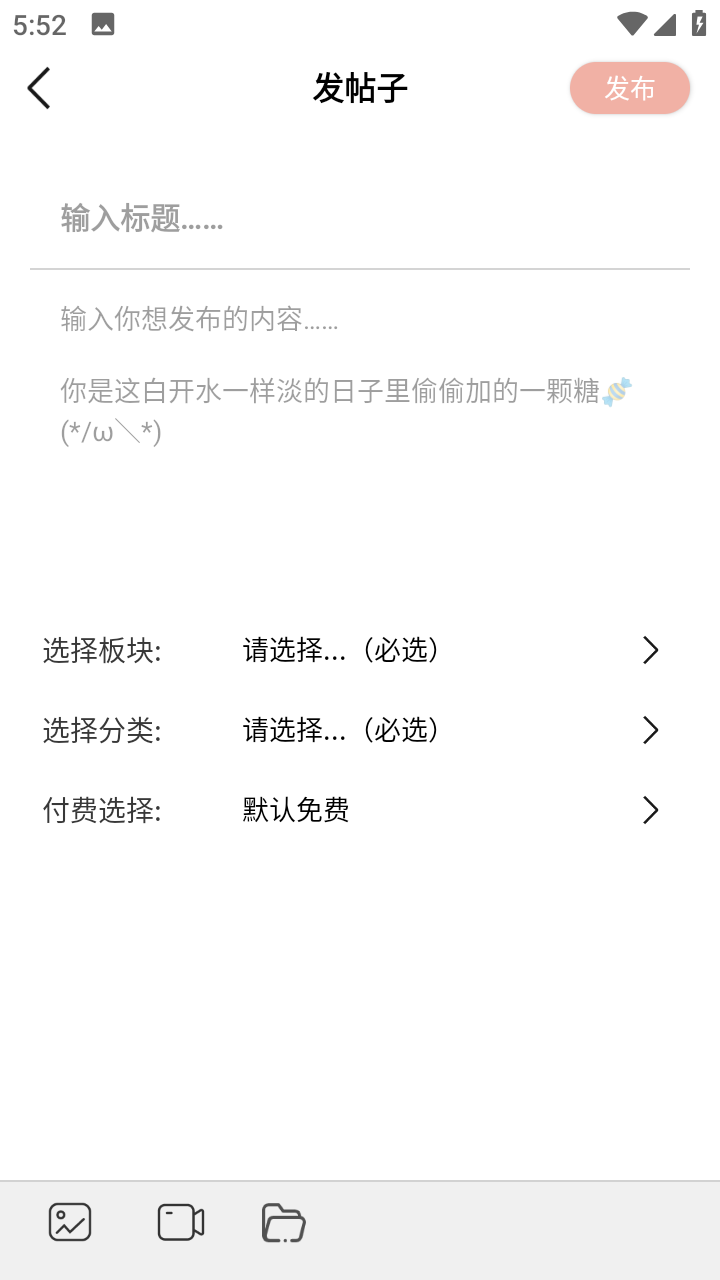Attach a video with the camera icon
Viewport: 720px width, 1280px height.
pos(181,1222)
